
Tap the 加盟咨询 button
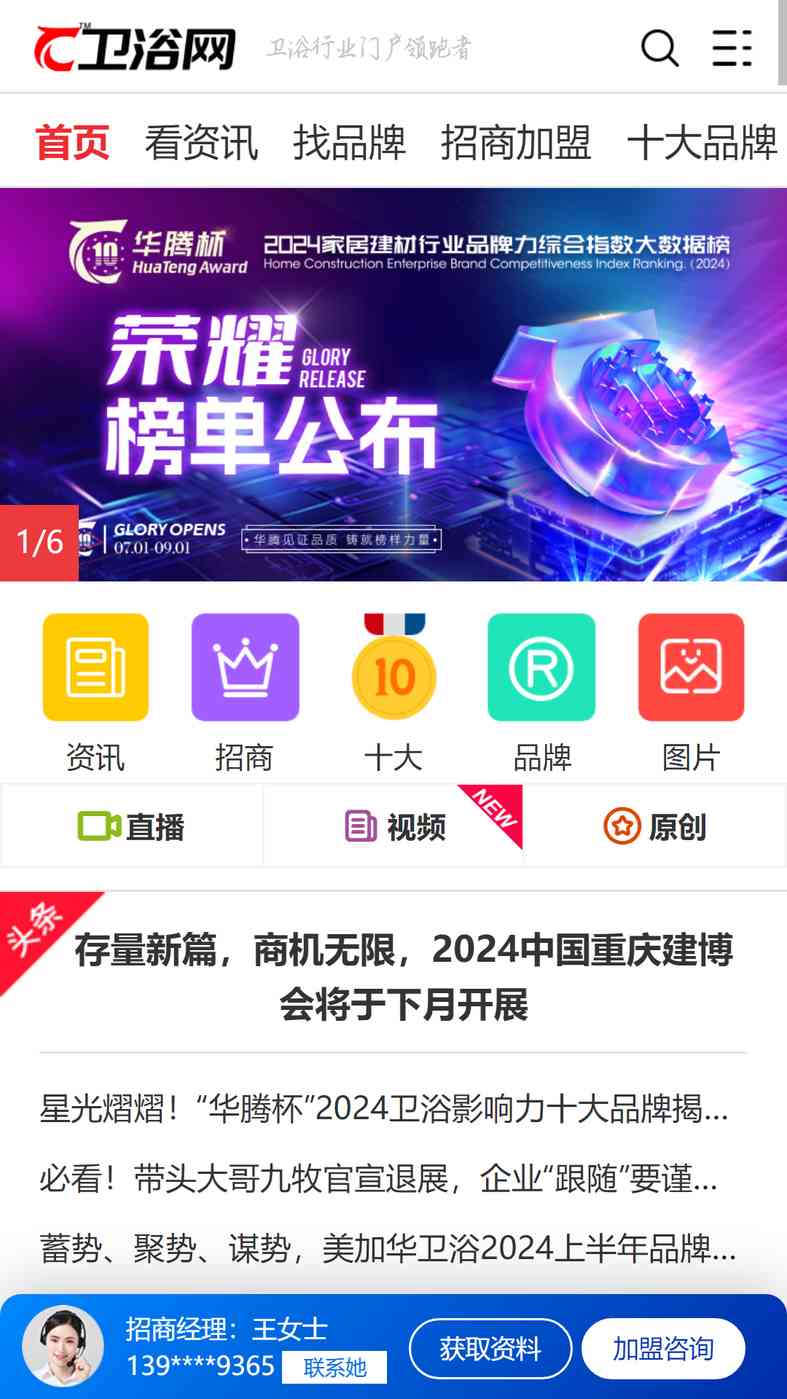click(x=663, y=1349)
